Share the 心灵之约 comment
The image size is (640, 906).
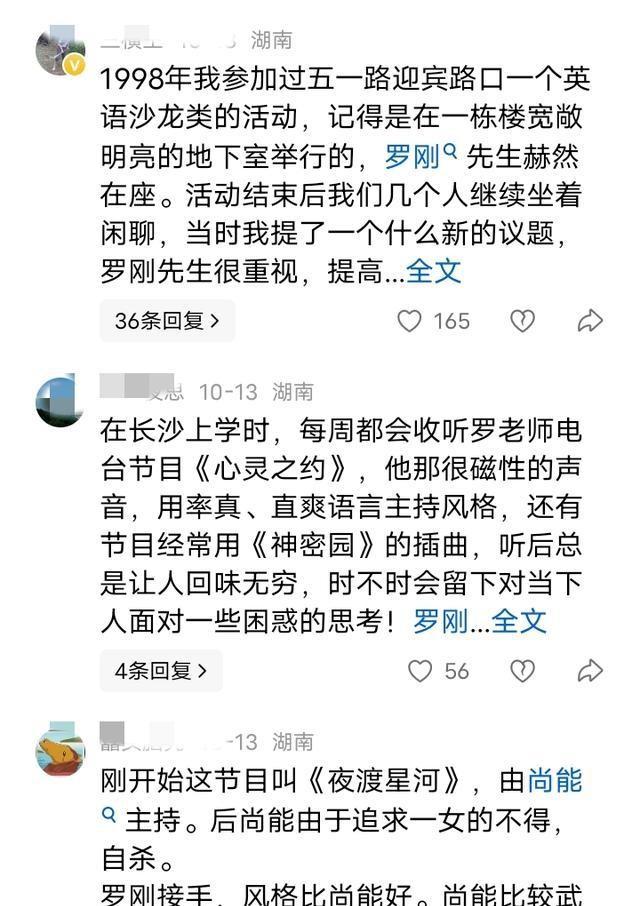coord(590,671)
